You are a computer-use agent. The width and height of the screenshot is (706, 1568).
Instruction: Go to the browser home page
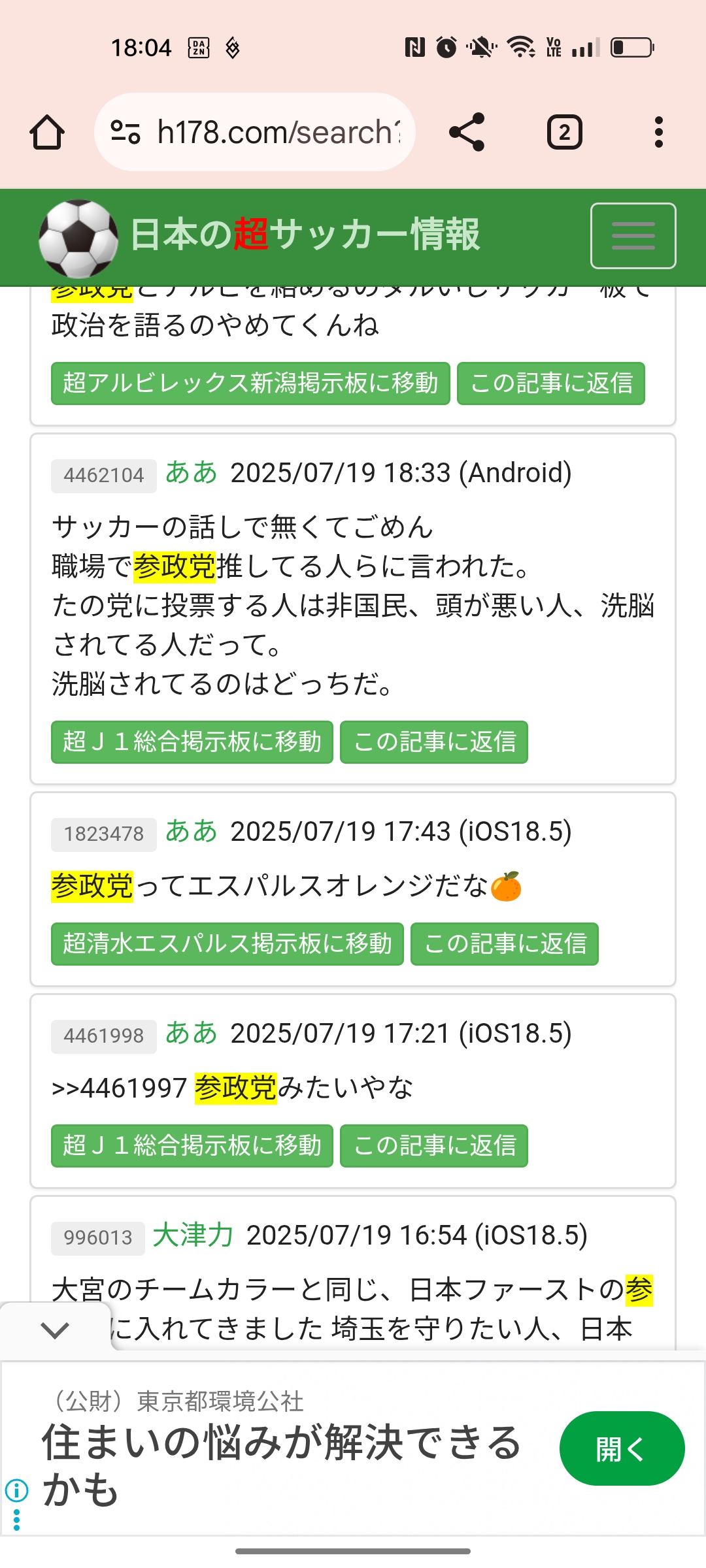click(x=47, y=133)
